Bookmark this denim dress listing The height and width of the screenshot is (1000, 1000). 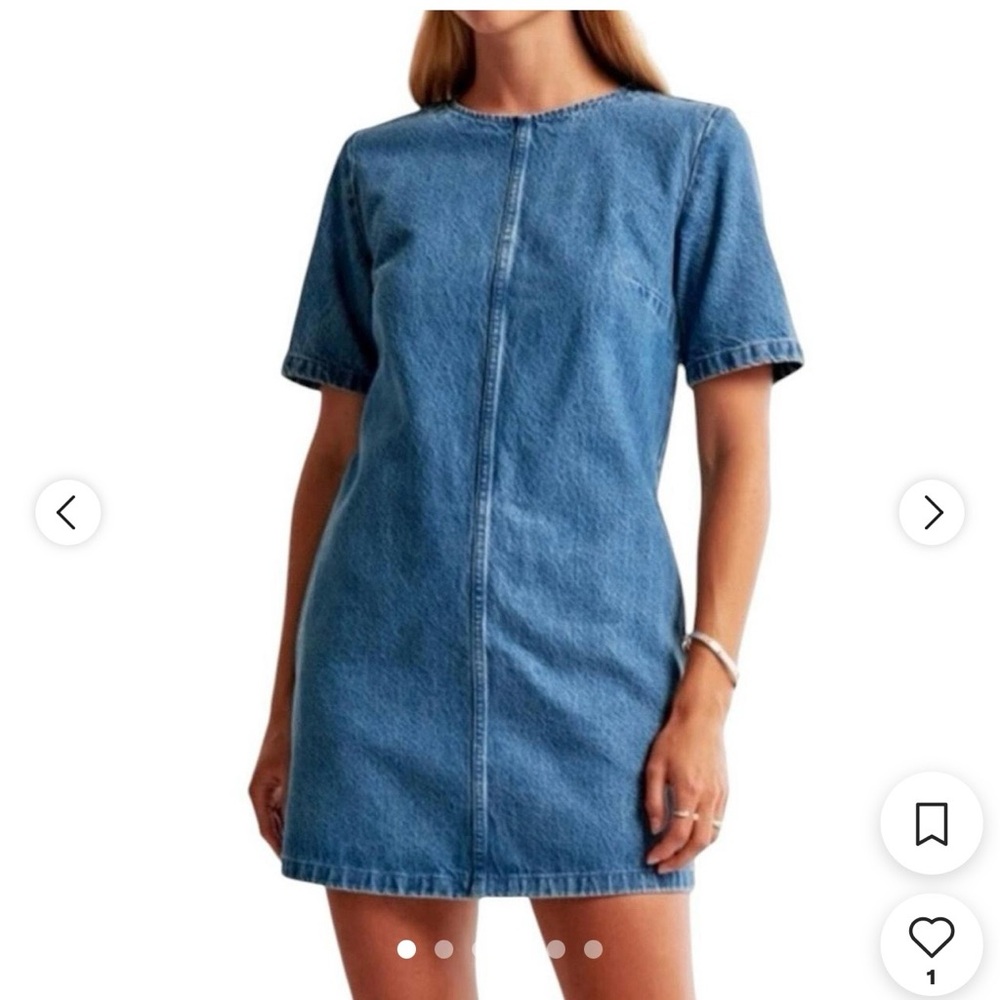click(931, 824)
